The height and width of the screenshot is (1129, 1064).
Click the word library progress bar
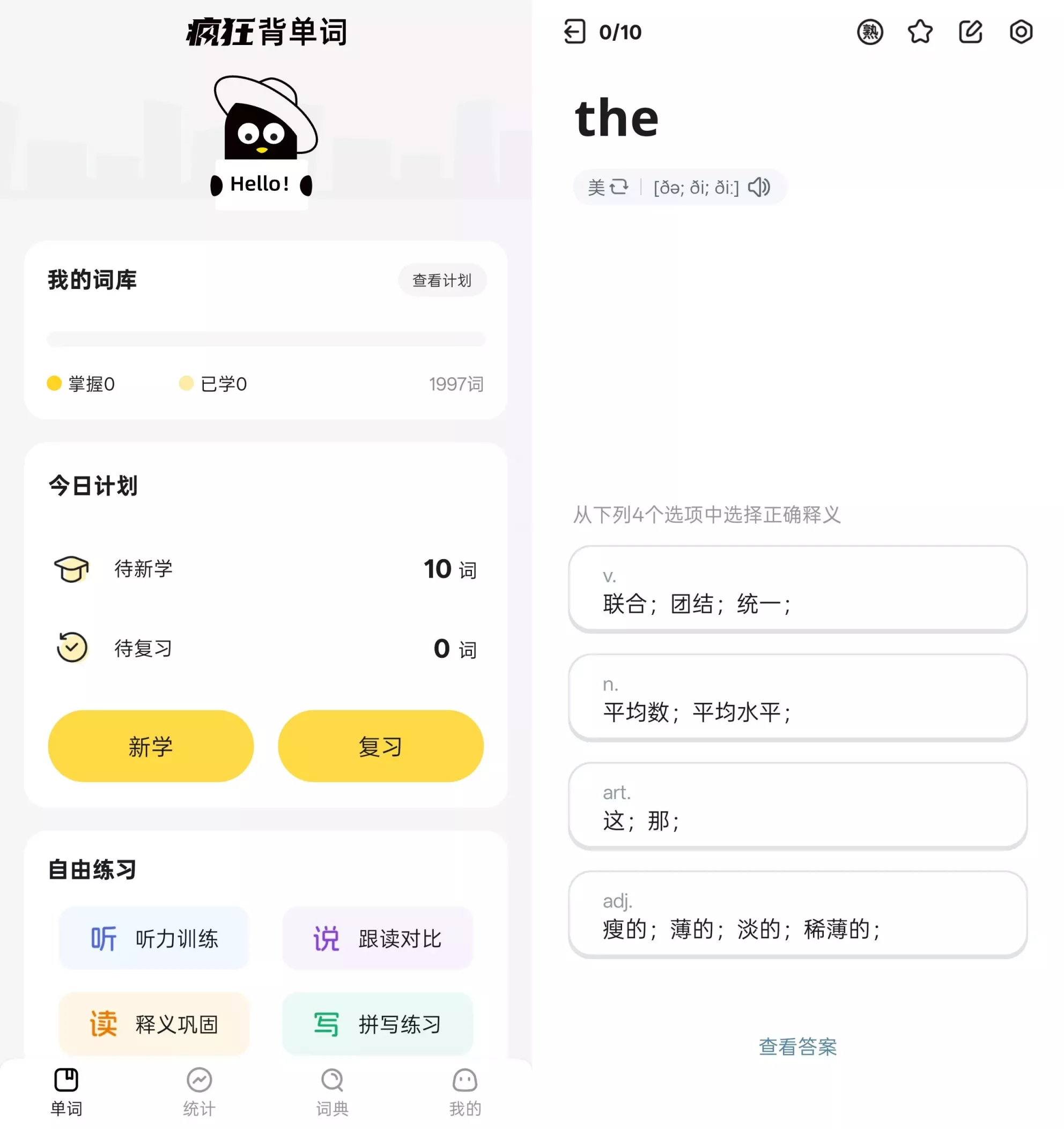(x=266, y=338)
